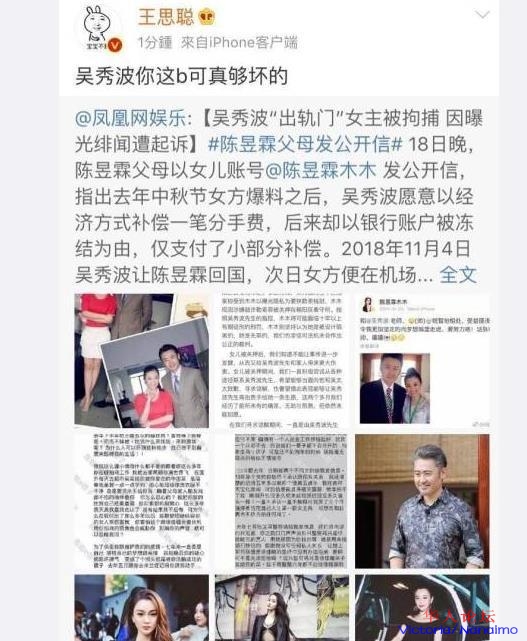Open the woman with orange hair photo
The height and width of the screenshot is (641, 527).
[141, 607]
